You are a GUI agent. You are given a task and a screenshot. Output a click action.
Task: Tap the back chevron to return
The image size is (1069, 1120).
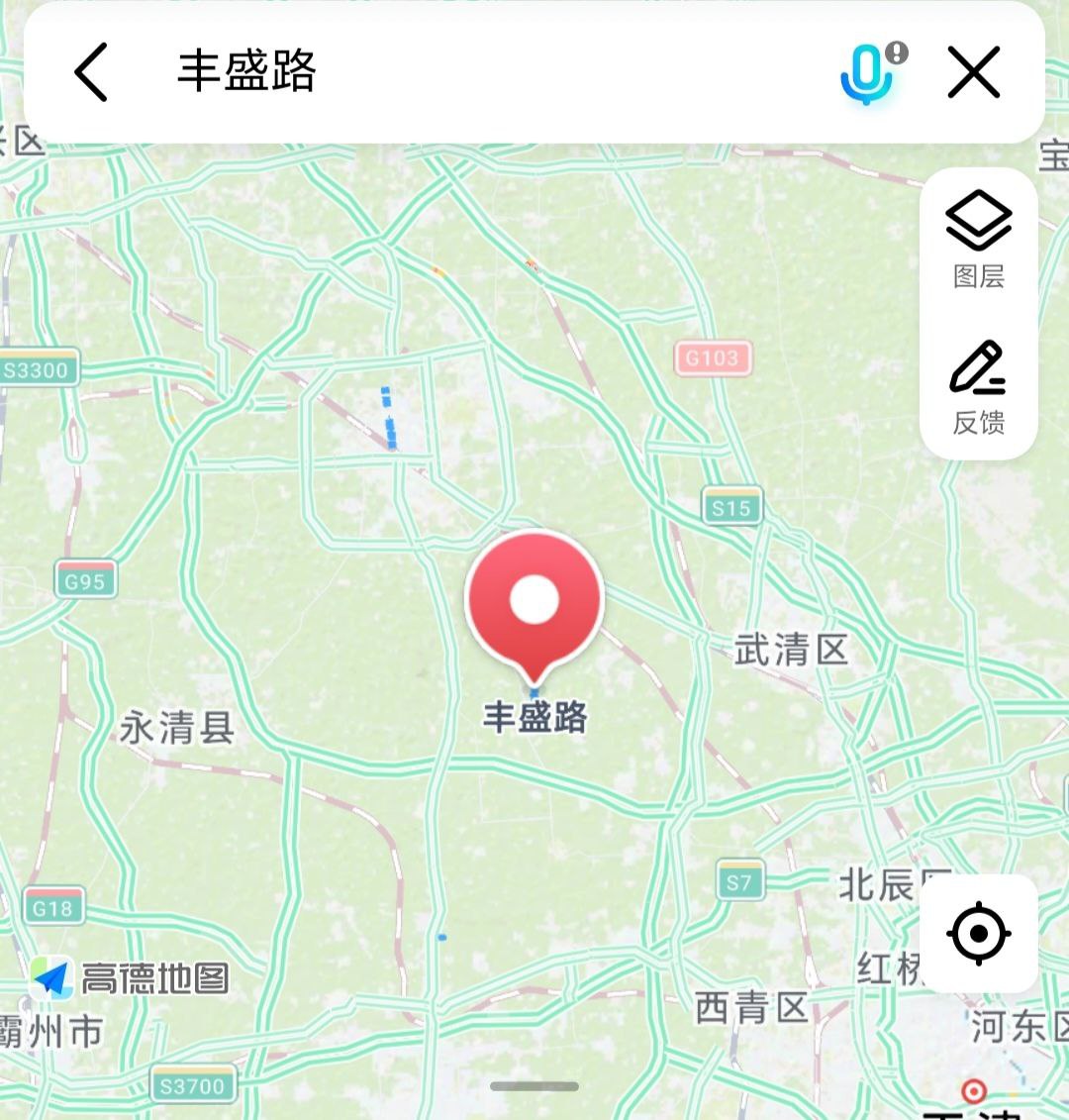click(x=91, y=72)
